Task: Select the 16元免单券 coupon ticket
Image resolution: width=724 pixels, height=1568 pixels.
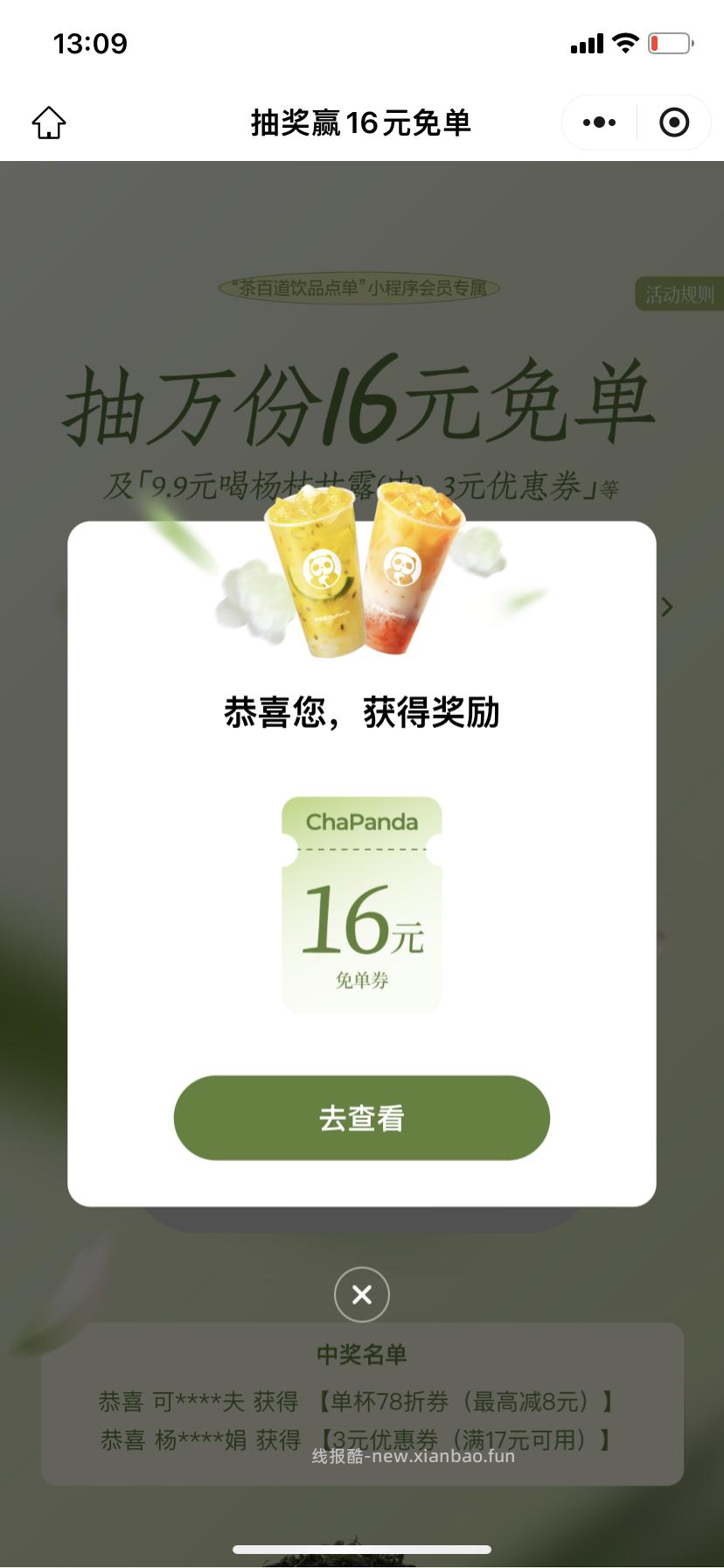Action: pos(362,906)
